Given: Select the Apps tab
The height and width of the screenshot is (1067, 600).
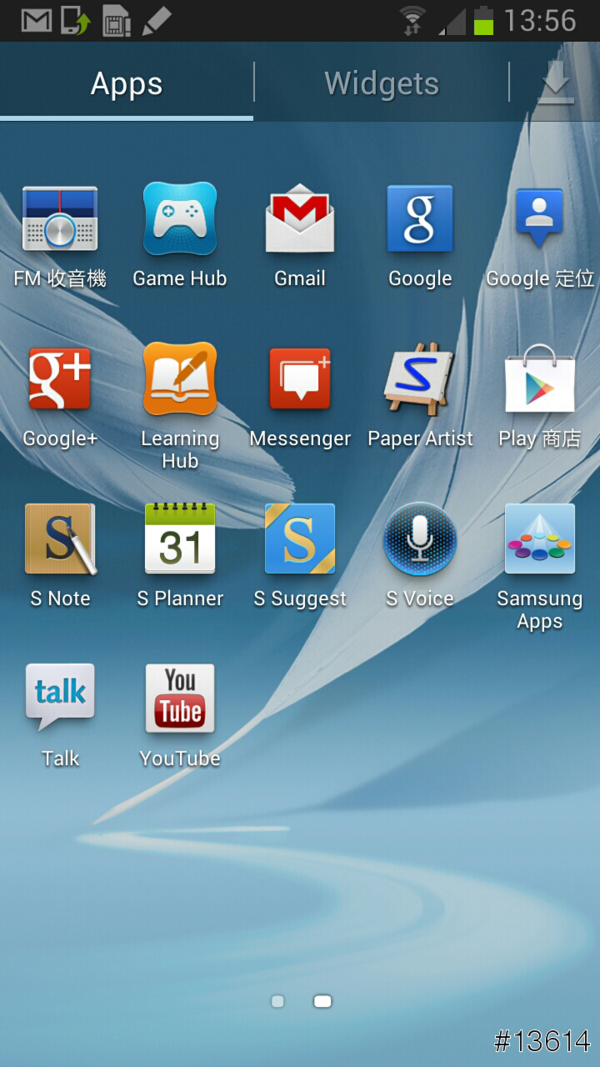Looking at the screenshot, I should (x=126, y=84).
